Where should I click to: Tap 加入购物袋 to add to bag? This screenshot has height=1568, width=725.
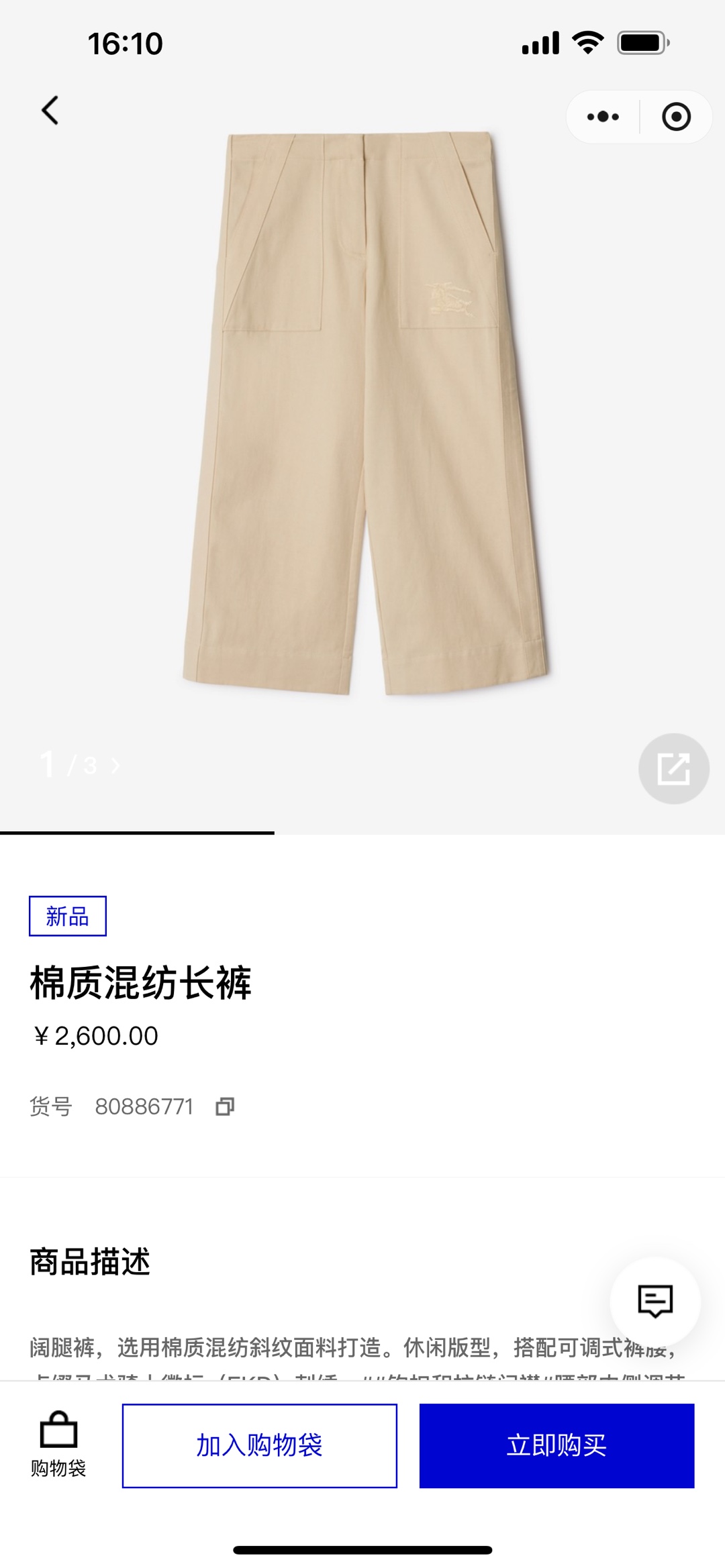(260, 1445)
